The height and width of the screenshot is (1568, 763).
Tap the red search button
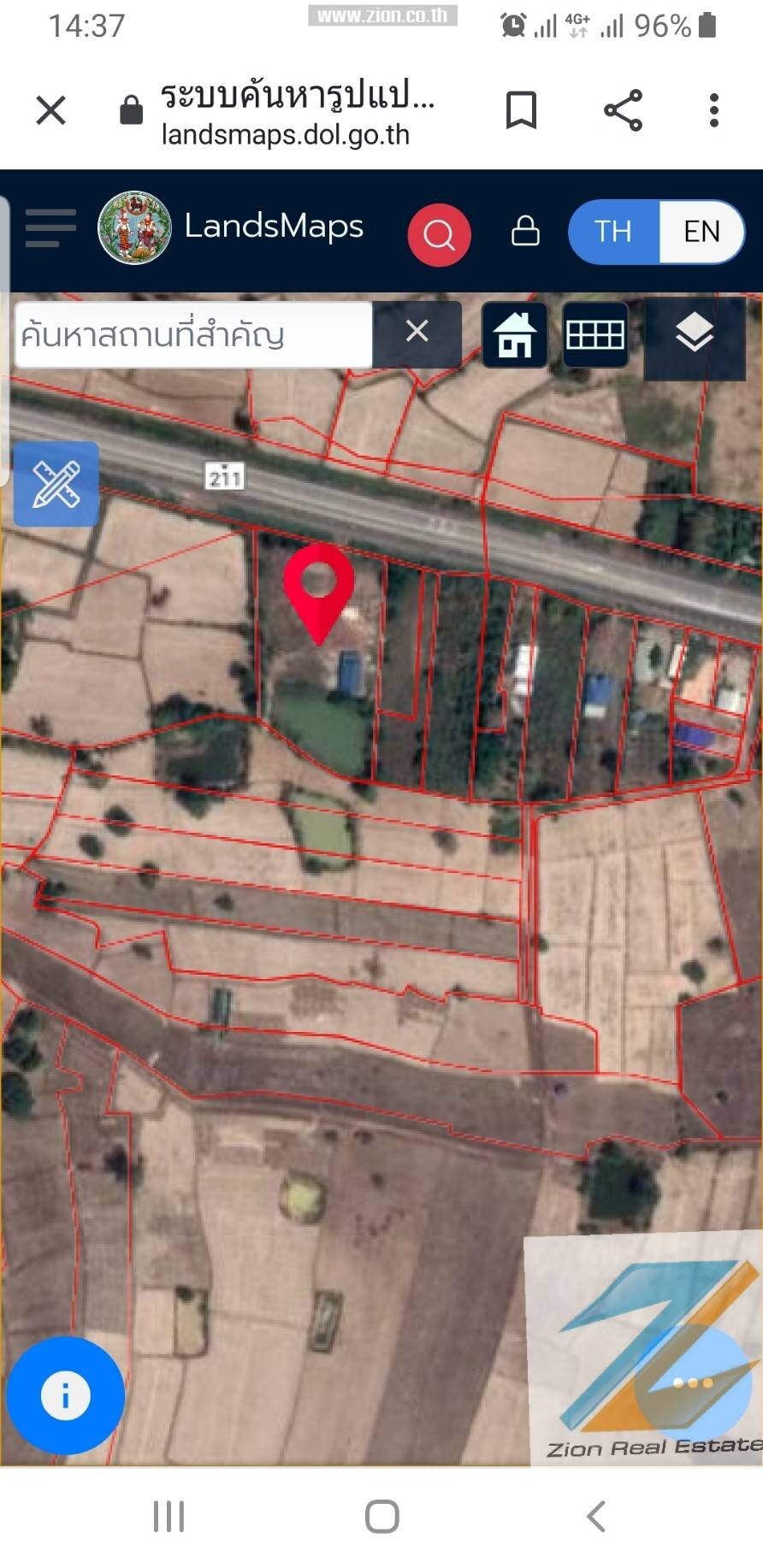click(x=440, y=234)
